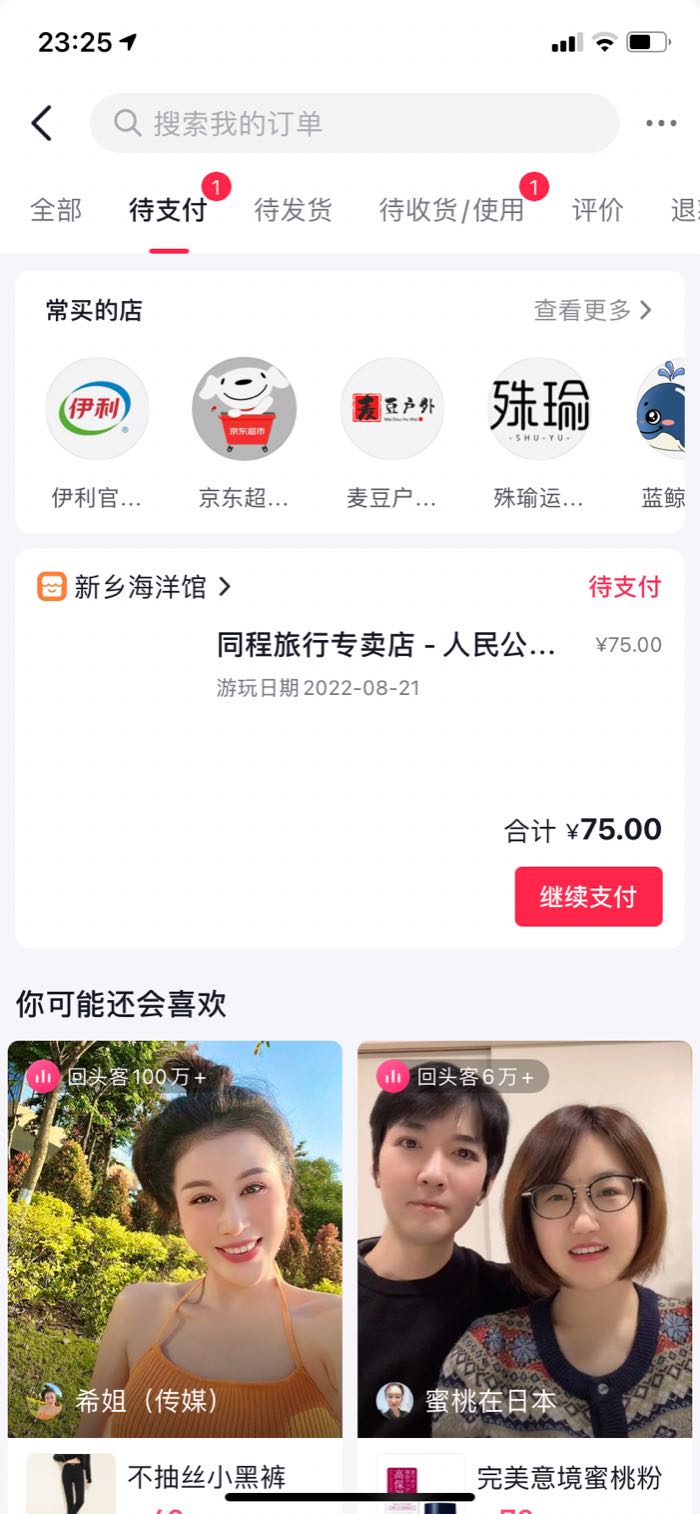Switch to the 评价 tab
Image resolution: width=700 pixels, height=1514 pixels.
pyautogui.click(x=598, y=210)
